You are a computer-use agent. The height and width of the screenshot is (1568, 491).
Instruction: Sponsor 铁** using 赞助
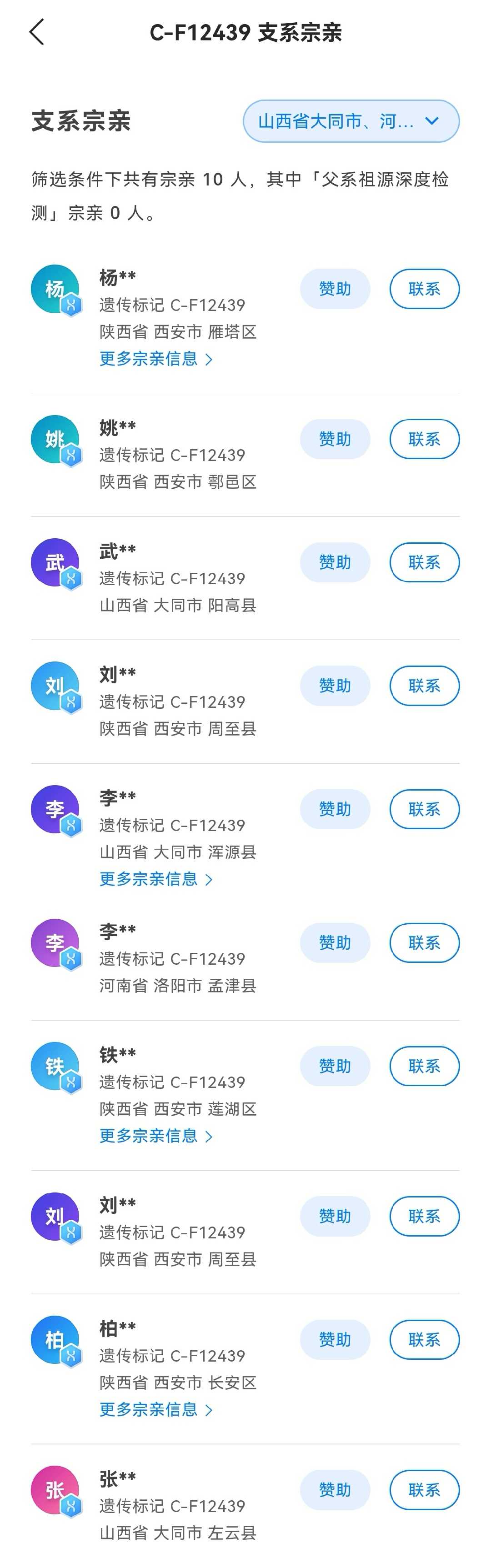[335, 1067]
